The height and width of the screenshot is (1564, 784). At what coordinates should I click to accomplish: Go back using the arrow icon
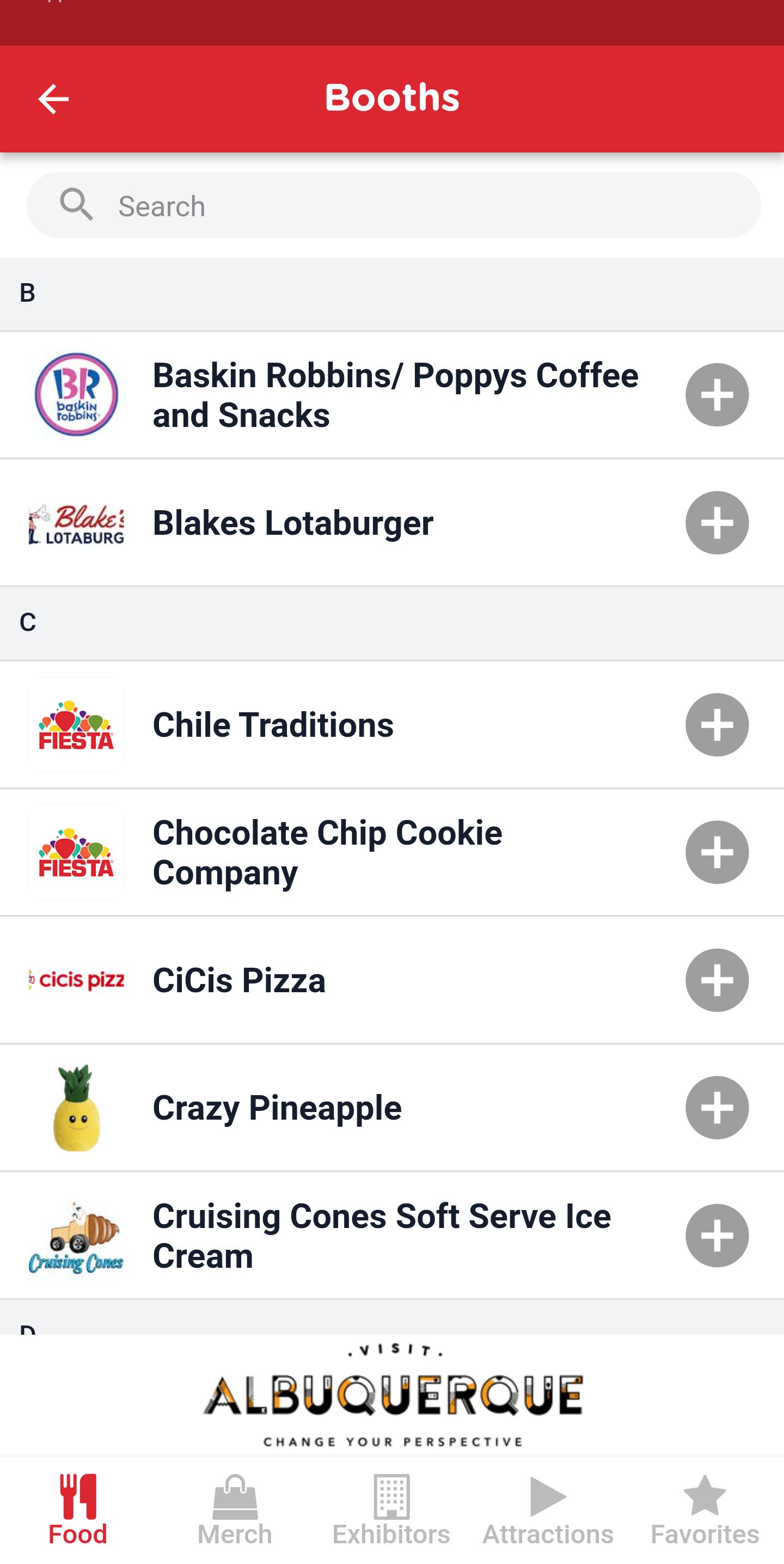(53, 99)
